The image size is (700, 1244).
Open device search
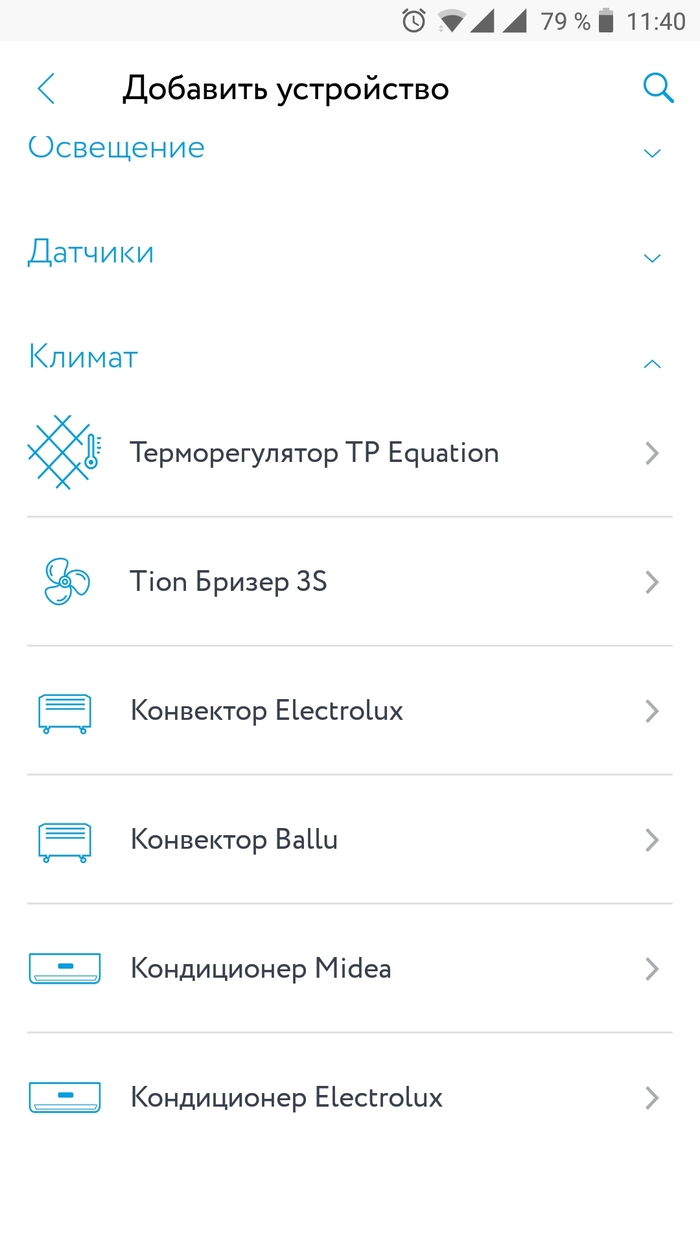657,89
